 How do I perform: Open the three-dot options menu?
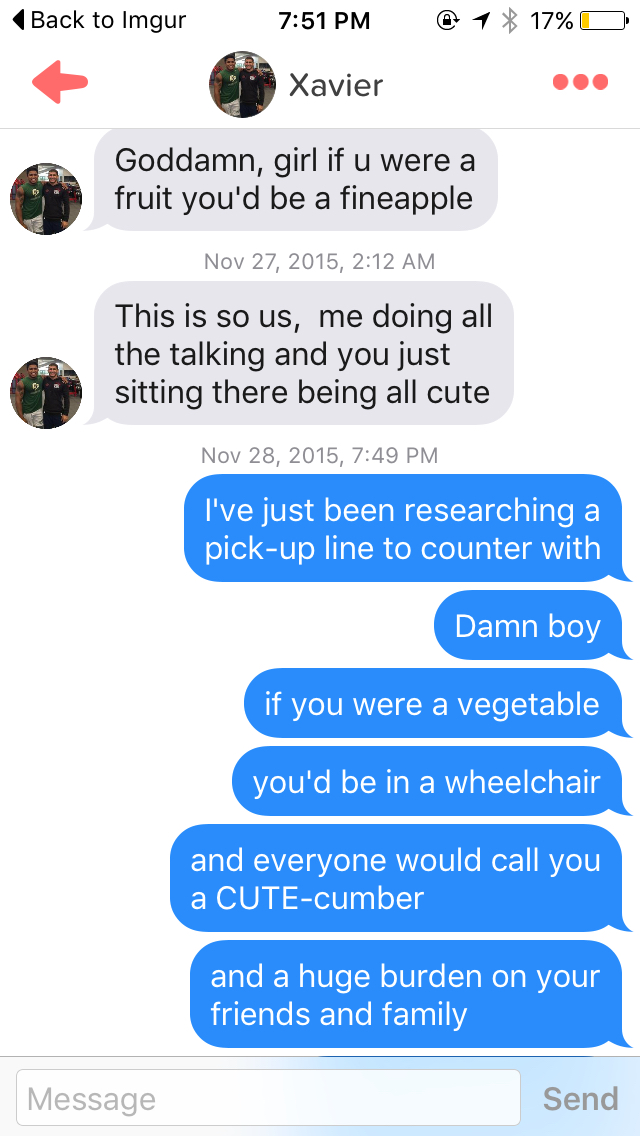pyautogui.click(x=580, y=83)
